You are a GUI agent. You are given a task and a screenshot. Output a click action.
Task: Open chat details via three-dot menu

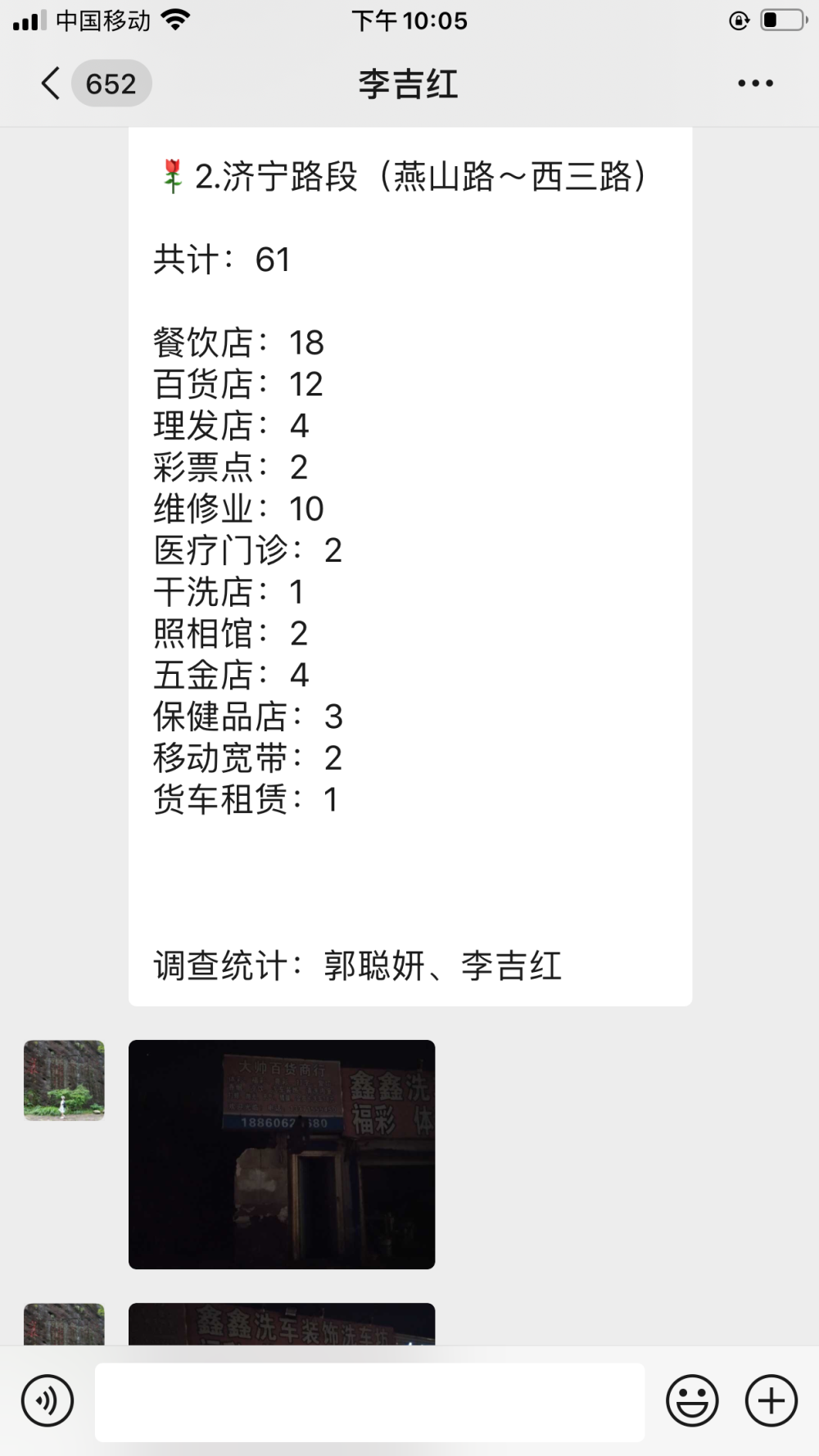(x=755, y=84)
